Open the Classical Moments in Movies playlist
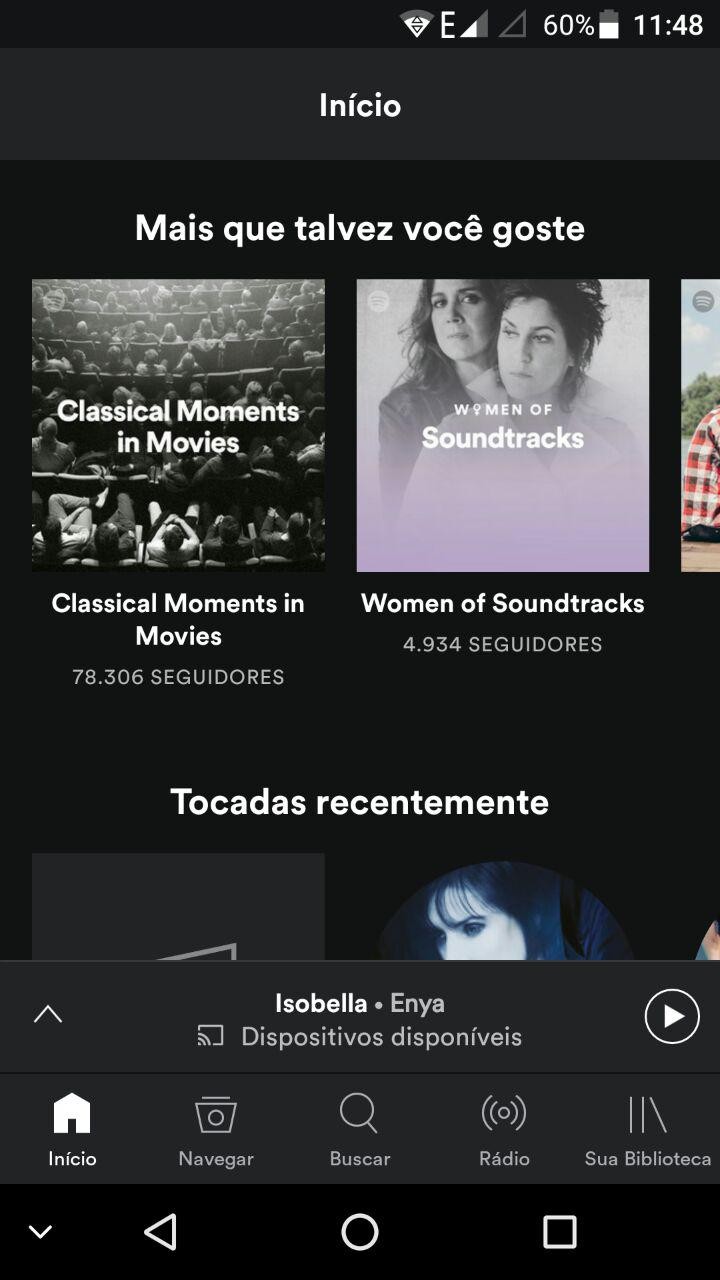This screenshot has width=720, height=1280. click(178, 425)
